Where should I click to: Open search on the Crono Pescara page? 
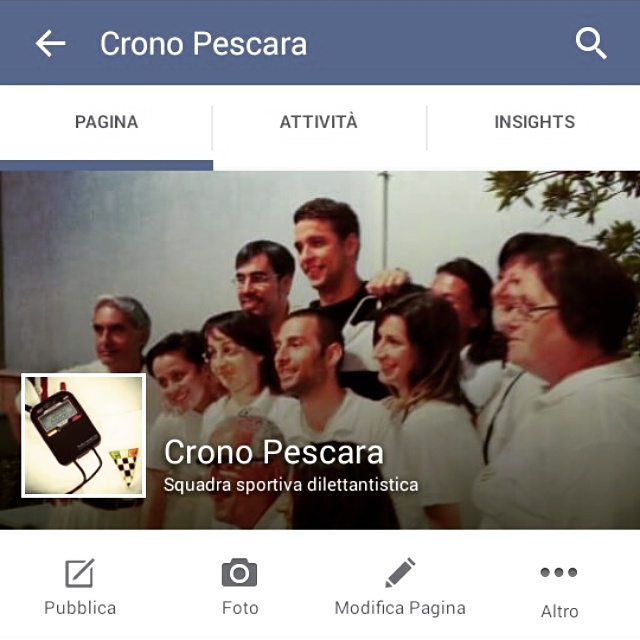(x=591, y=43)
